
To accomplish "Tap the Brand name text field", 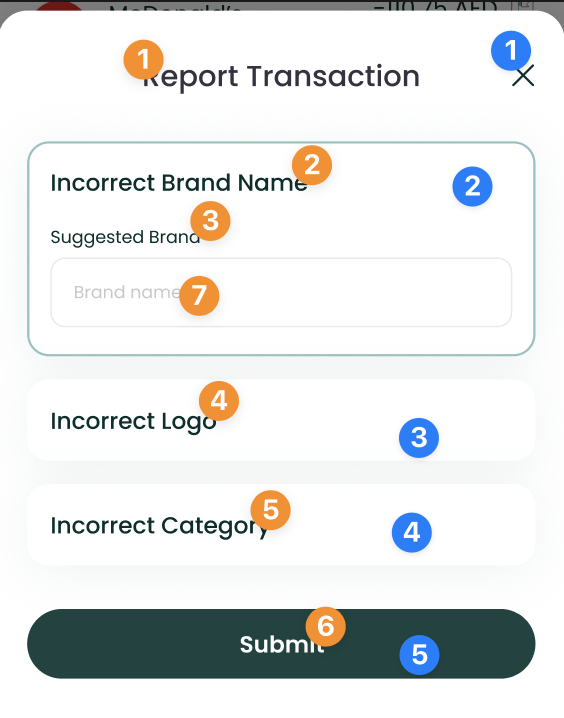I will (281, 292).
